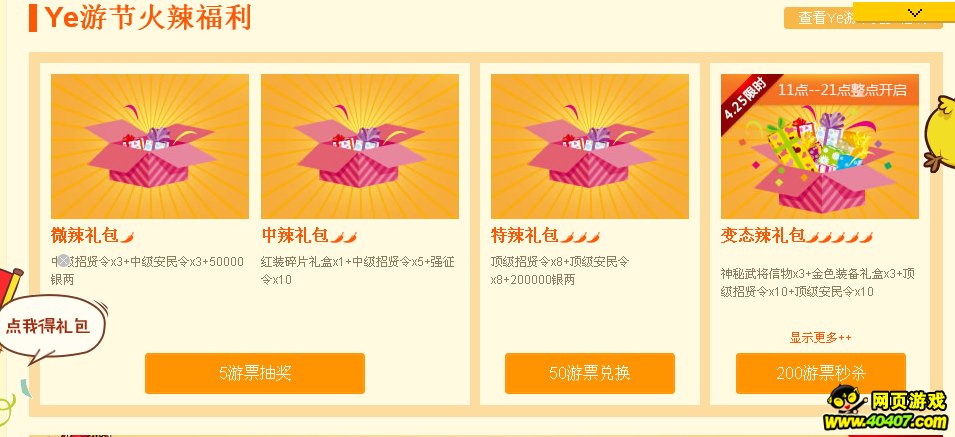This screenshot has height=437, width=955.
Task: Tap the 点我得礼包 speech bubble
Action: [47, 327]
